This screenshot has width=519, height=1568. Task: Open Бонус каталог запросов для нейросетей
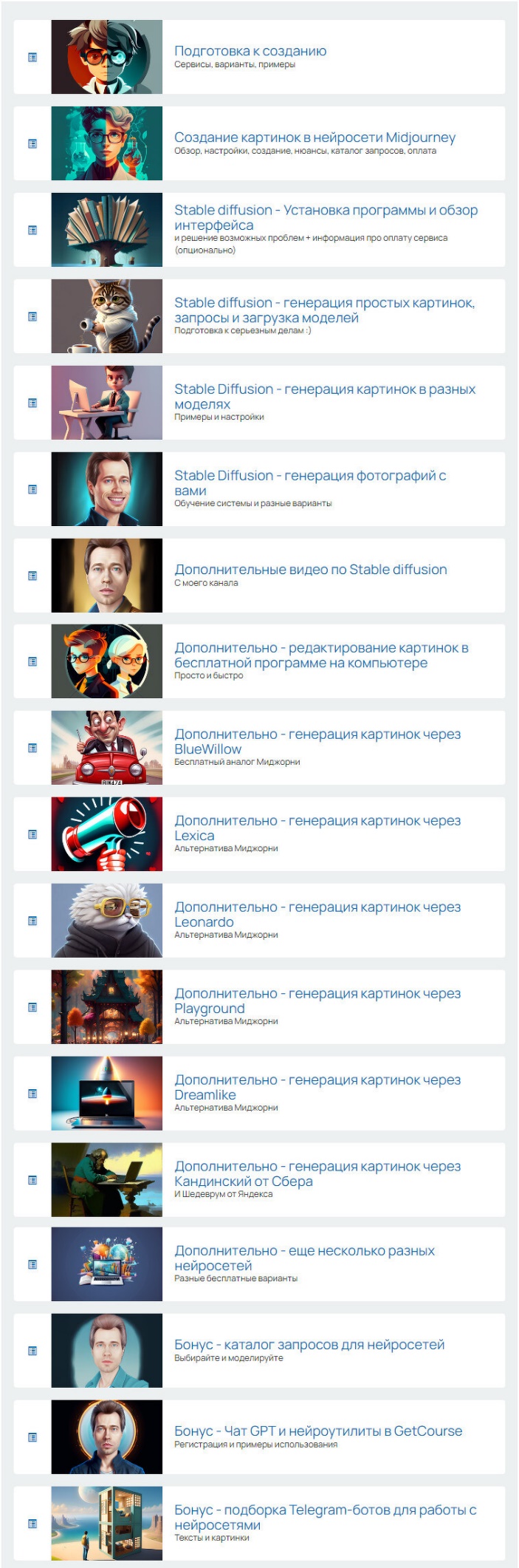(309, 1345)
